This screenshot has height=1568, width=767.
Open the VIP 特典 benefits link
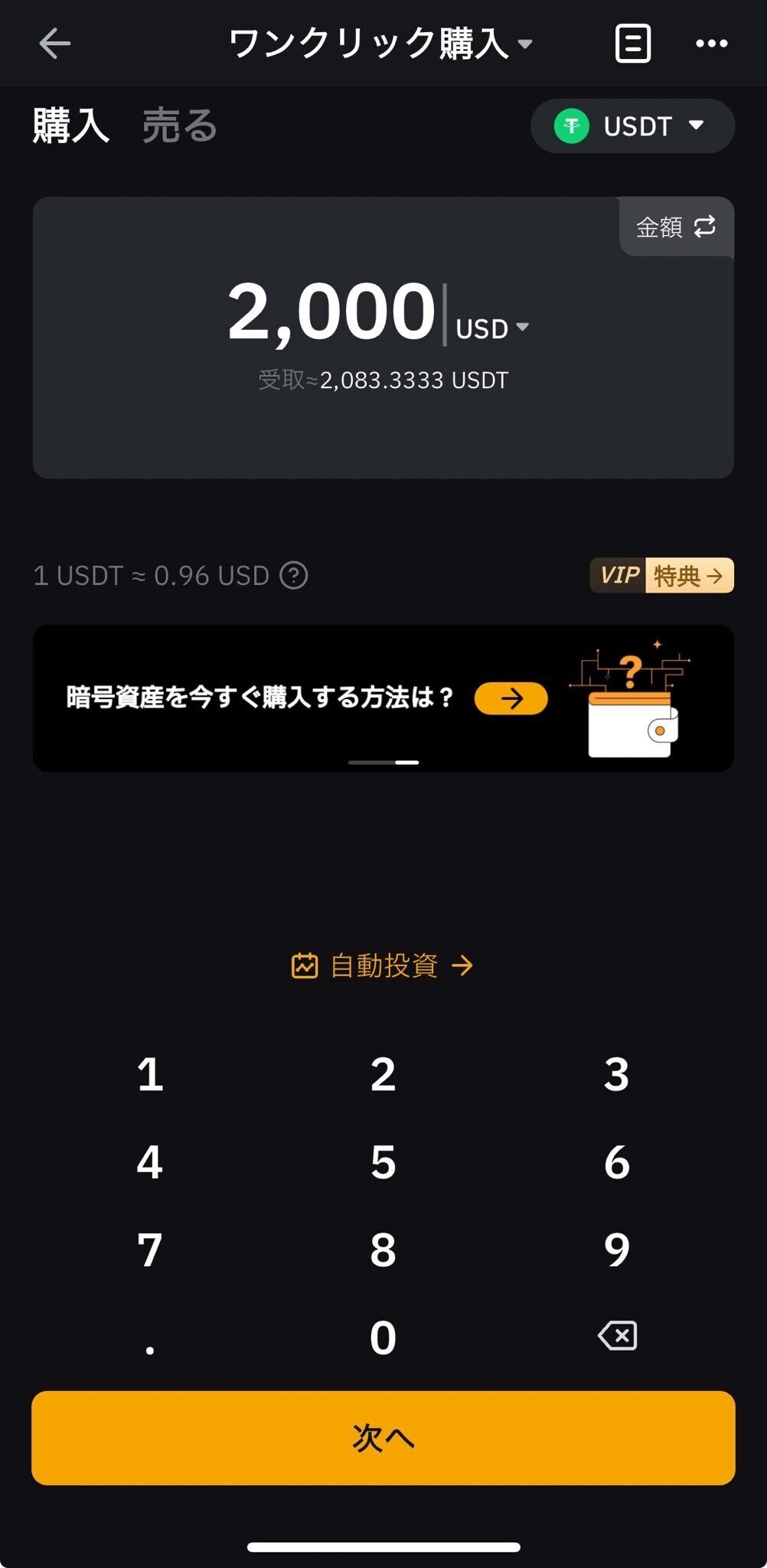(x=661, y=576)
